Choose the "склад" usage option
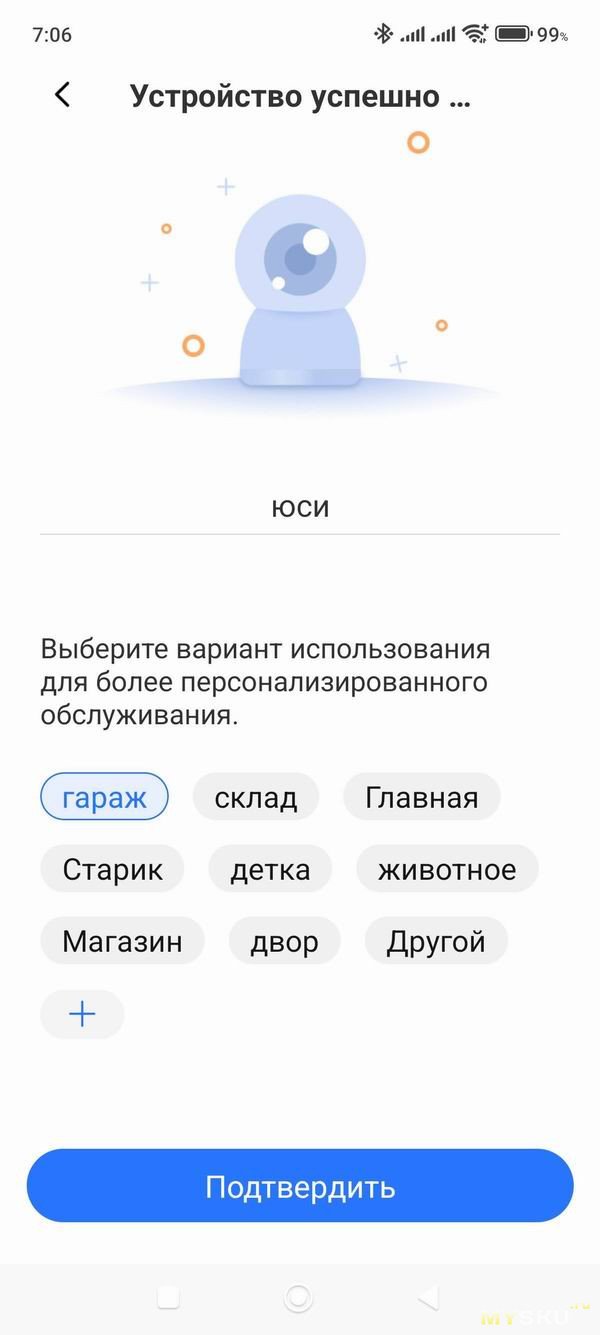 click(256, 797)
